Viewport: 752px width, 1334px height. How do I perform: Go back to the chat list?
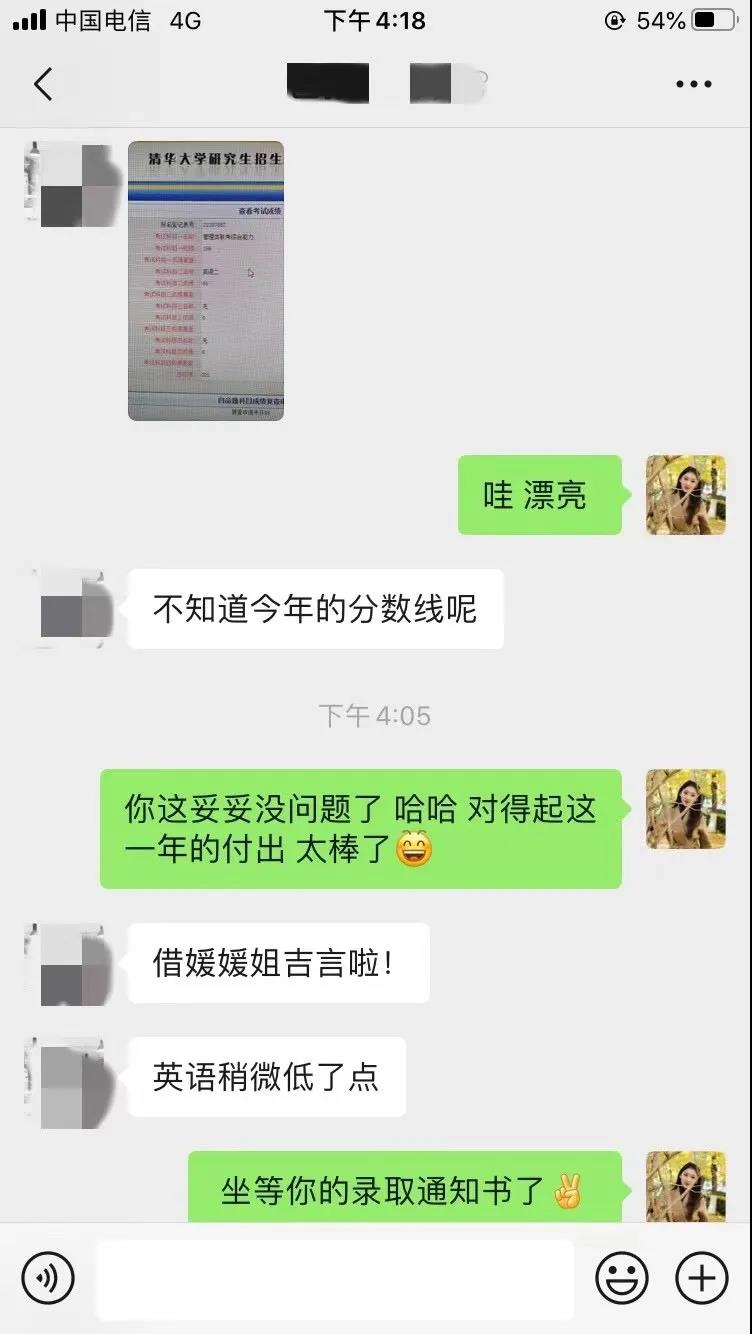click(43, 85)
